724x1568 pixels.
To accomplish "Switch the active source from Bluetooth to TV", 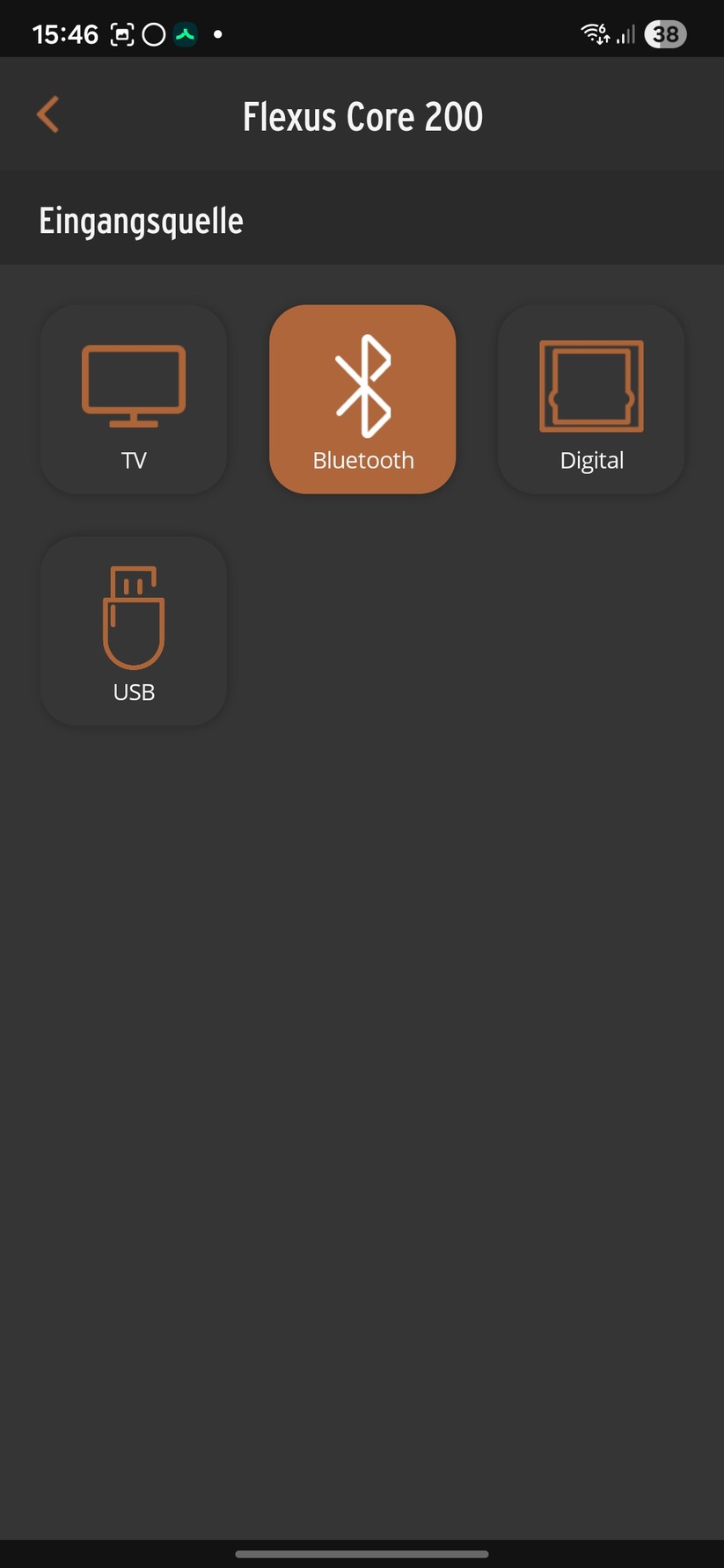I will pyautogui.click(x=133, y=398).
